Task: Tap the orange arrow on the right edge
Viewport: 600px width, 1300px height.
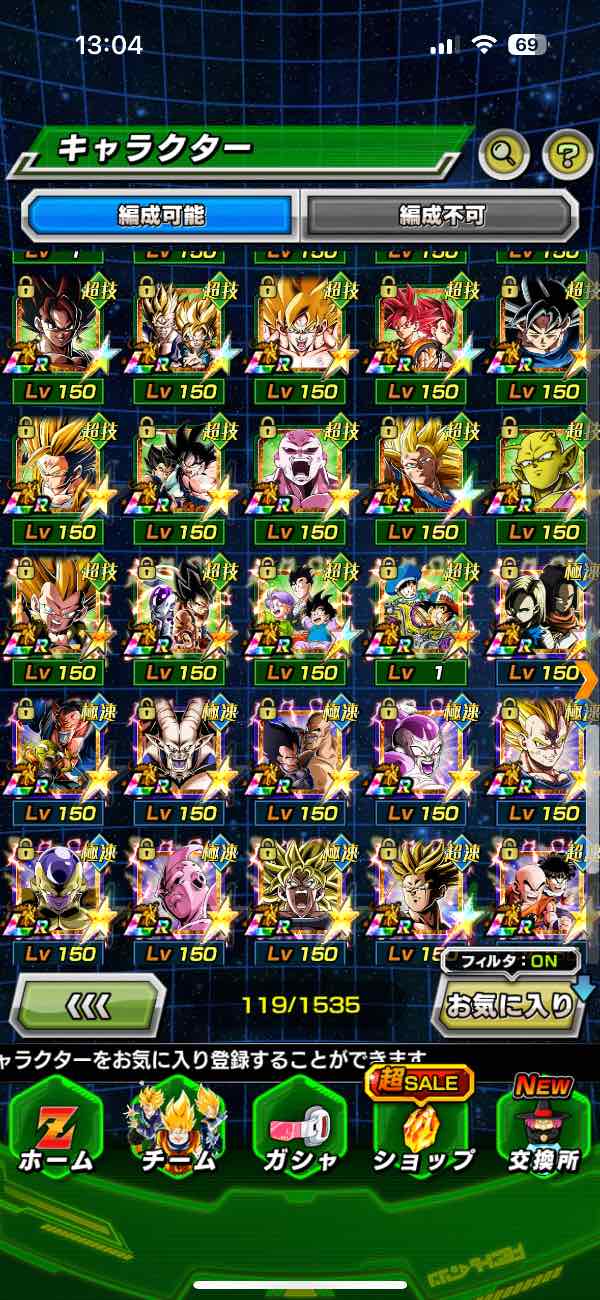Action: (x=587, y=679)
